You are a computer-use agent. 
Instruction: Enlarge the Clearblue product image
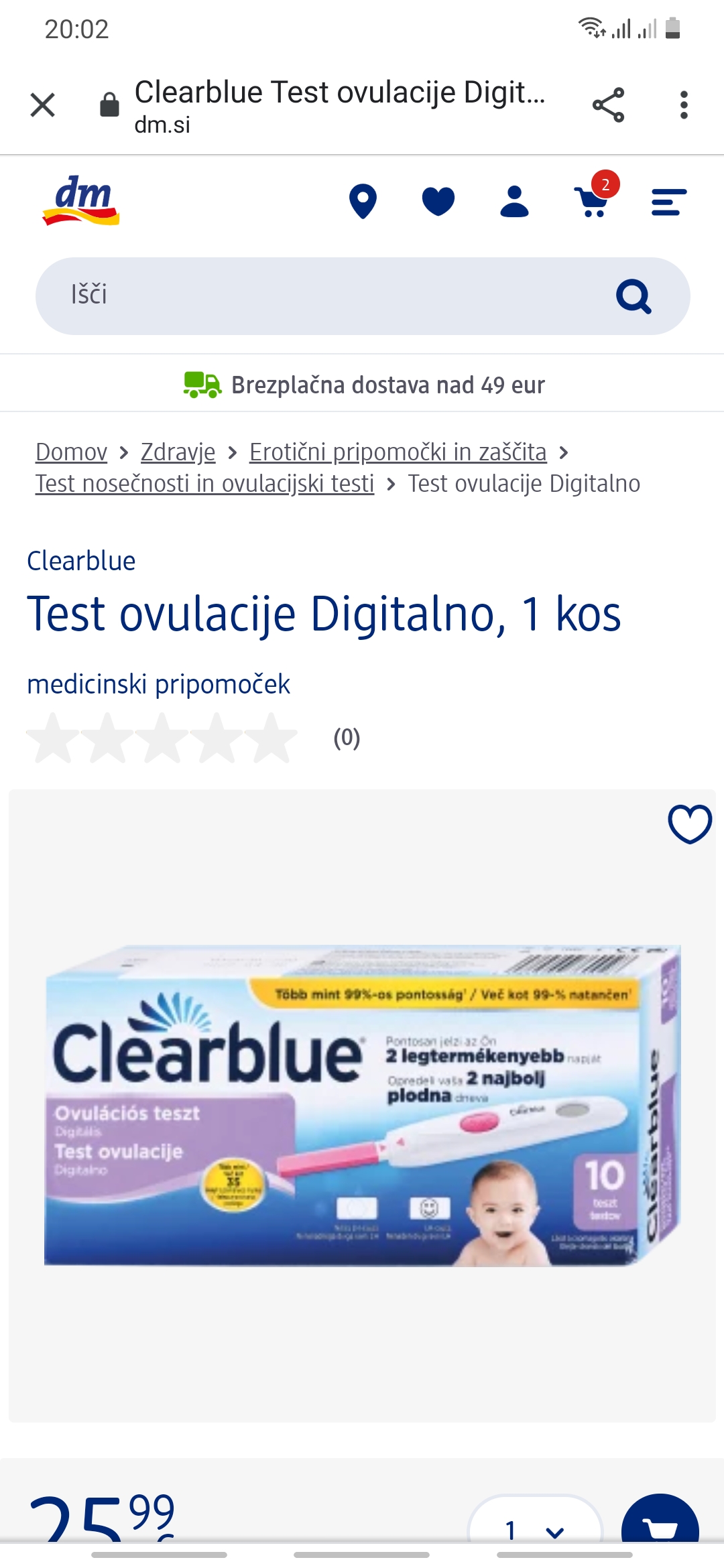click(362, 1106)
